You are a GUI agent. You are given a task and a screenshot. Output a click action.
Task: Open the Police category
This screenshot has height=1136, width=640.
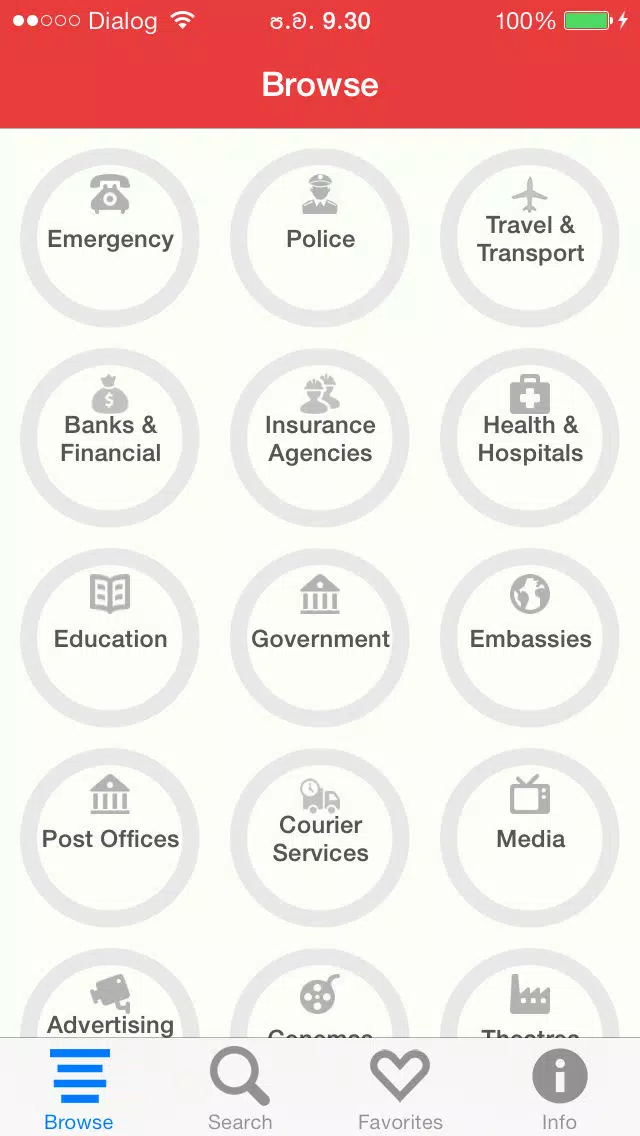coord(320,238)
